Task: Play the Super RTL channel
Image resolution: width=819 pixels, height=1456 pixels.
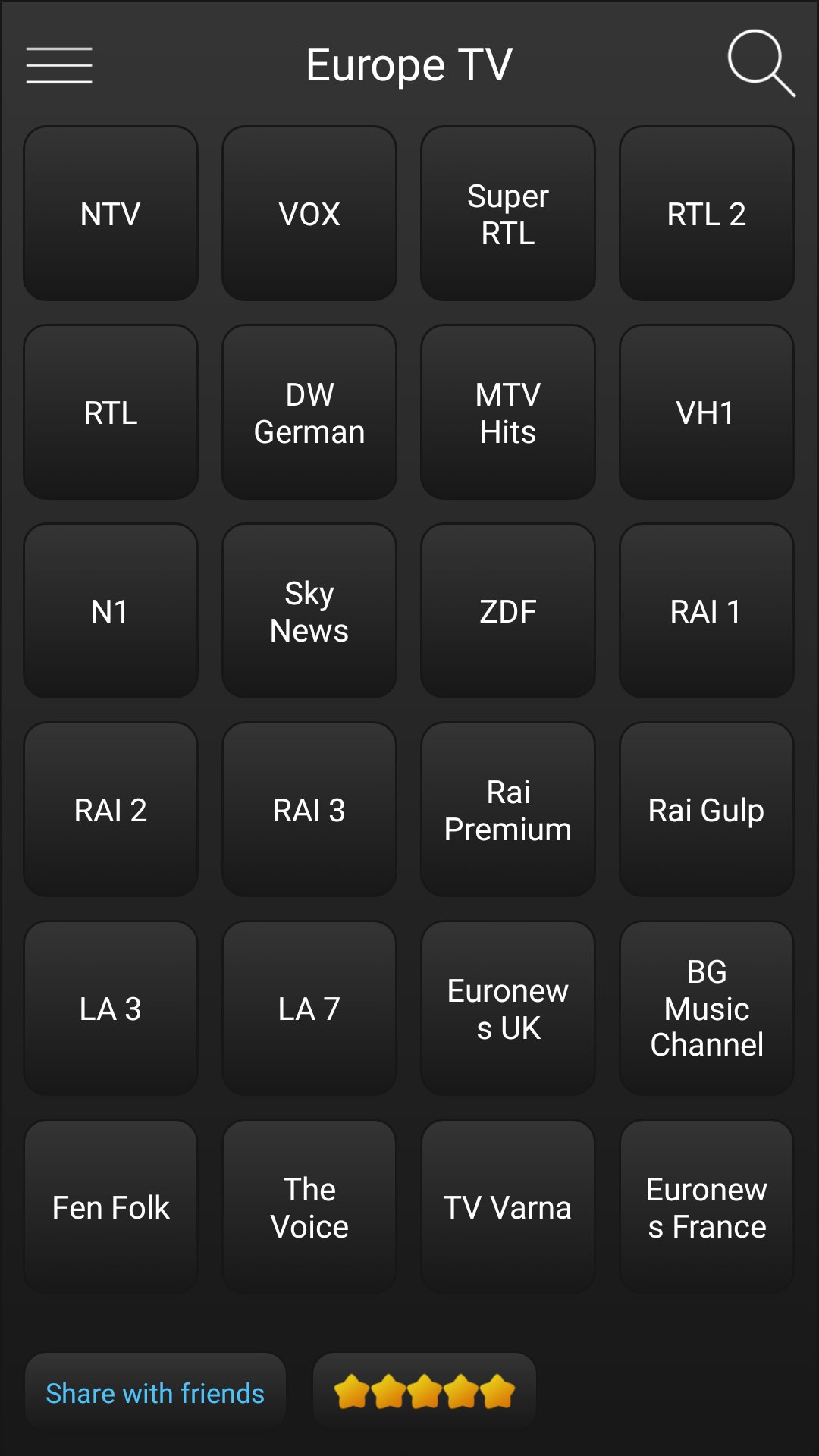Action: 507,213
